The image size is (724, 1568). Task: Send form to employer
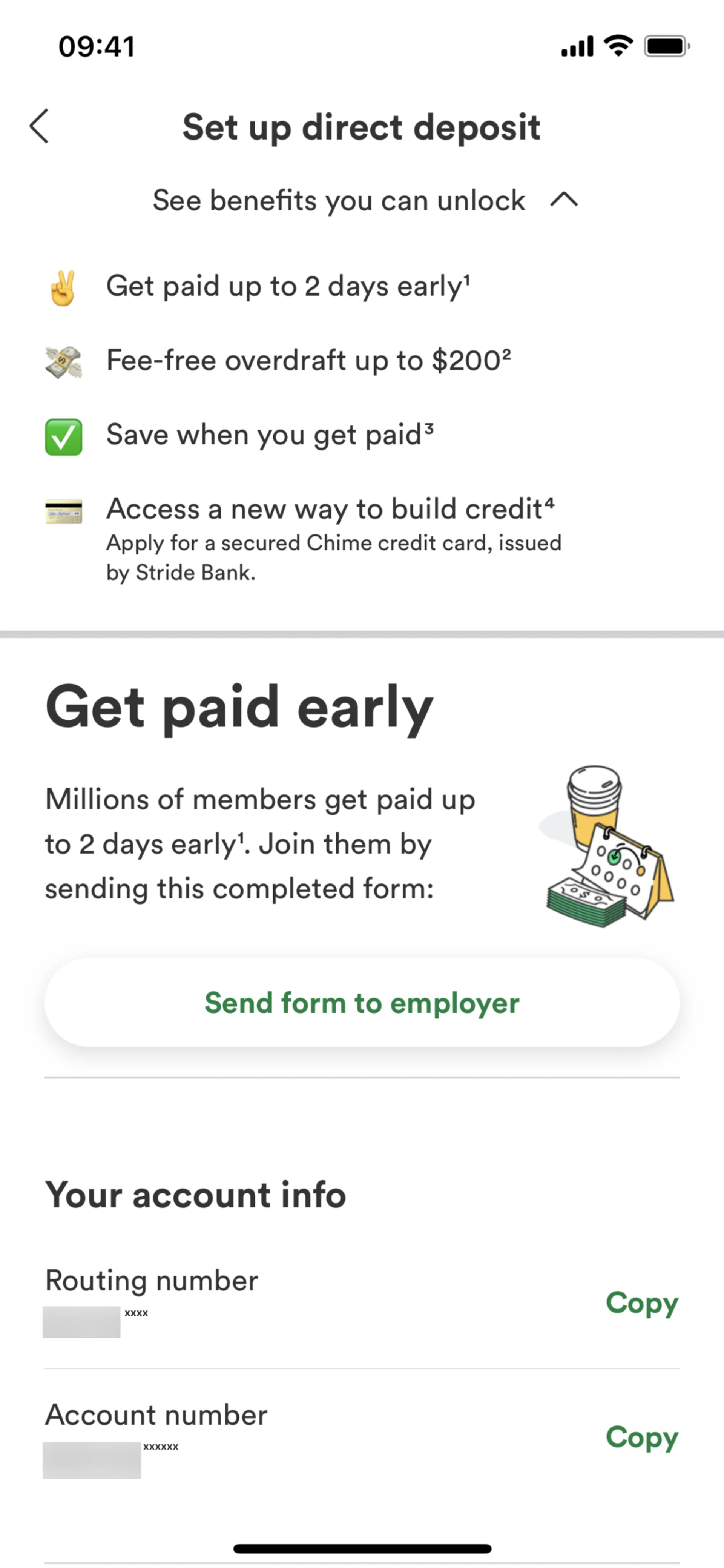pyautogui.click(x=361, y=1003)
